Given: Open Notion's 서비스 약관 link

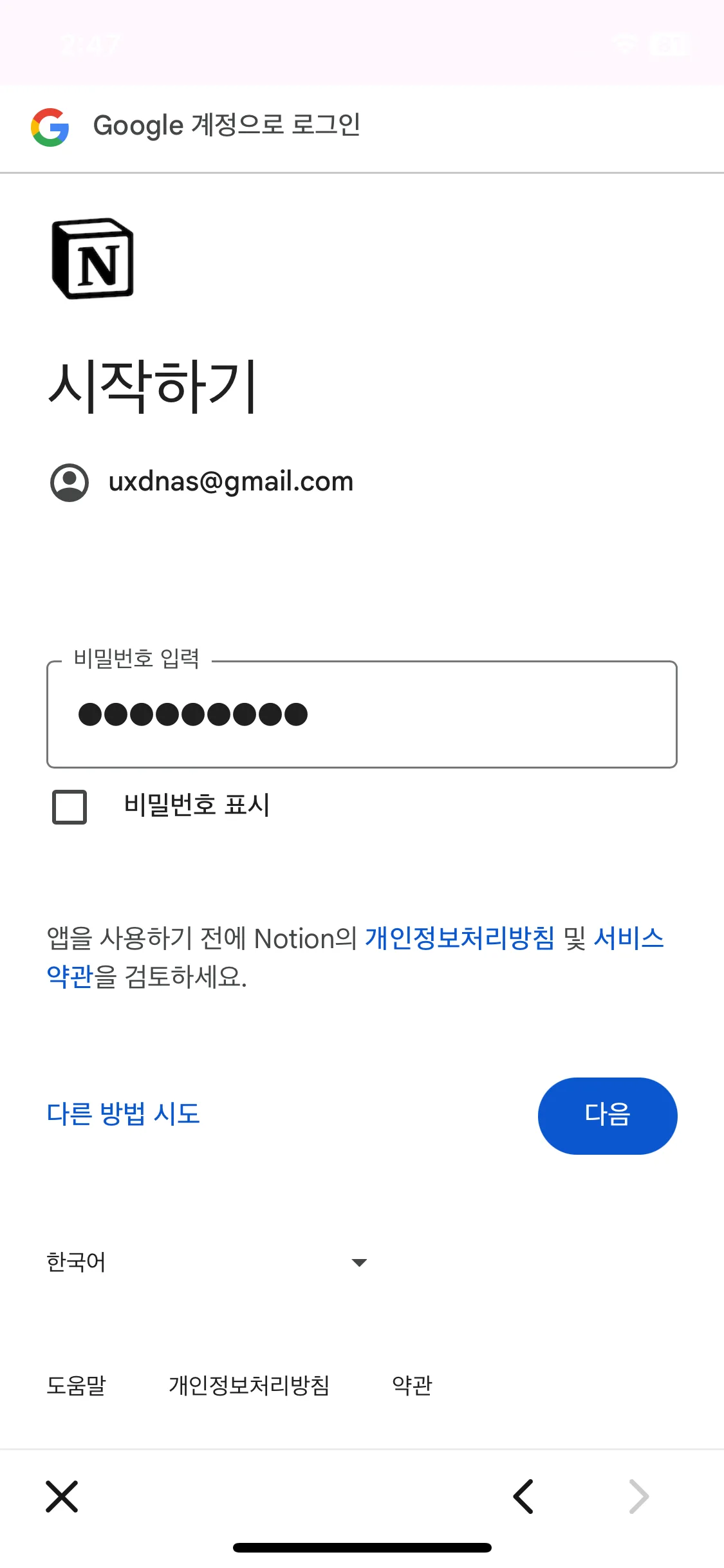Looking at the screenshot, I should coord(627,938).
